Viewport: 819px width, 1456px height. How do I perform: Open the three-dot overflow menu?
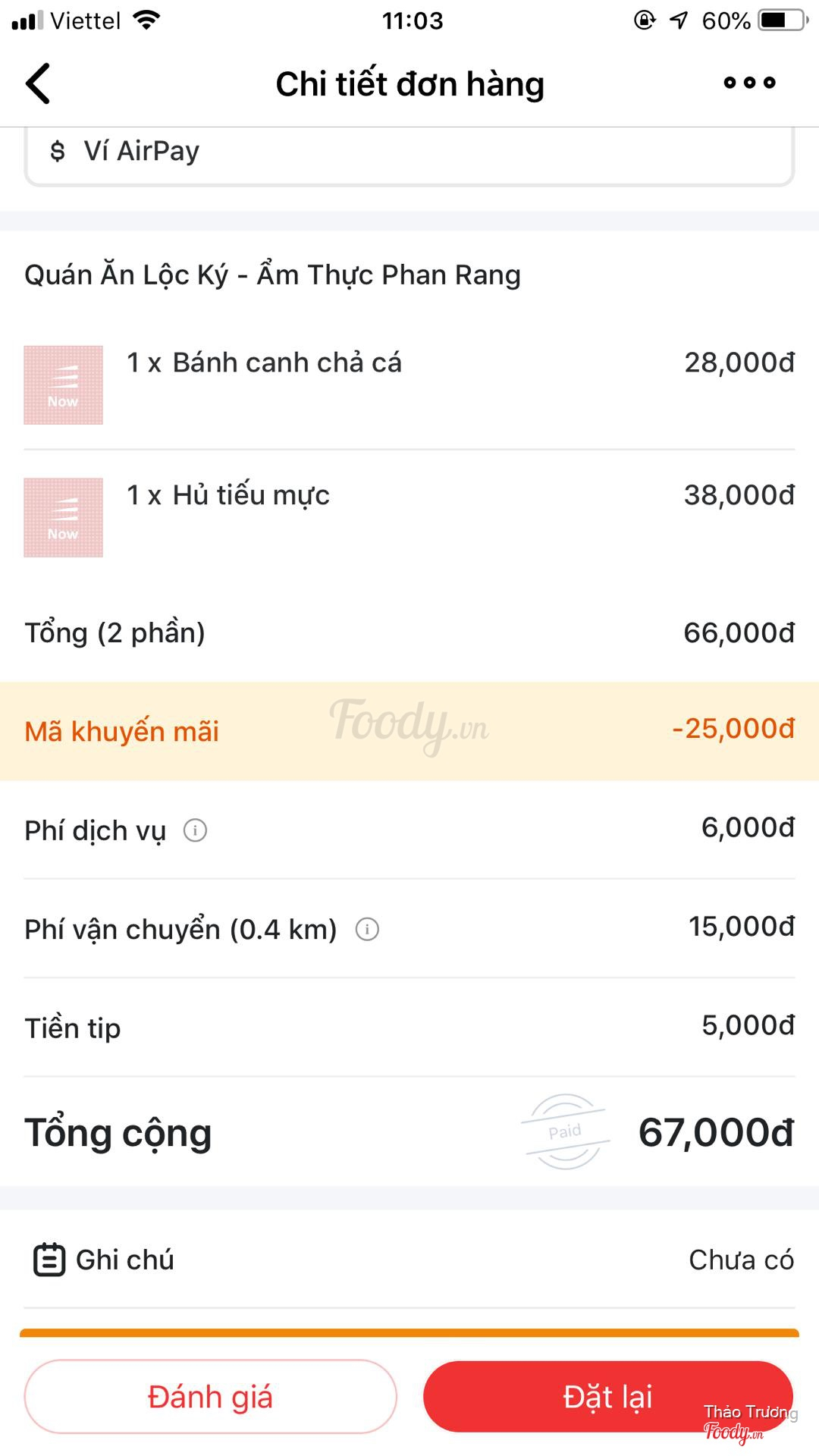tap(749, 83)
